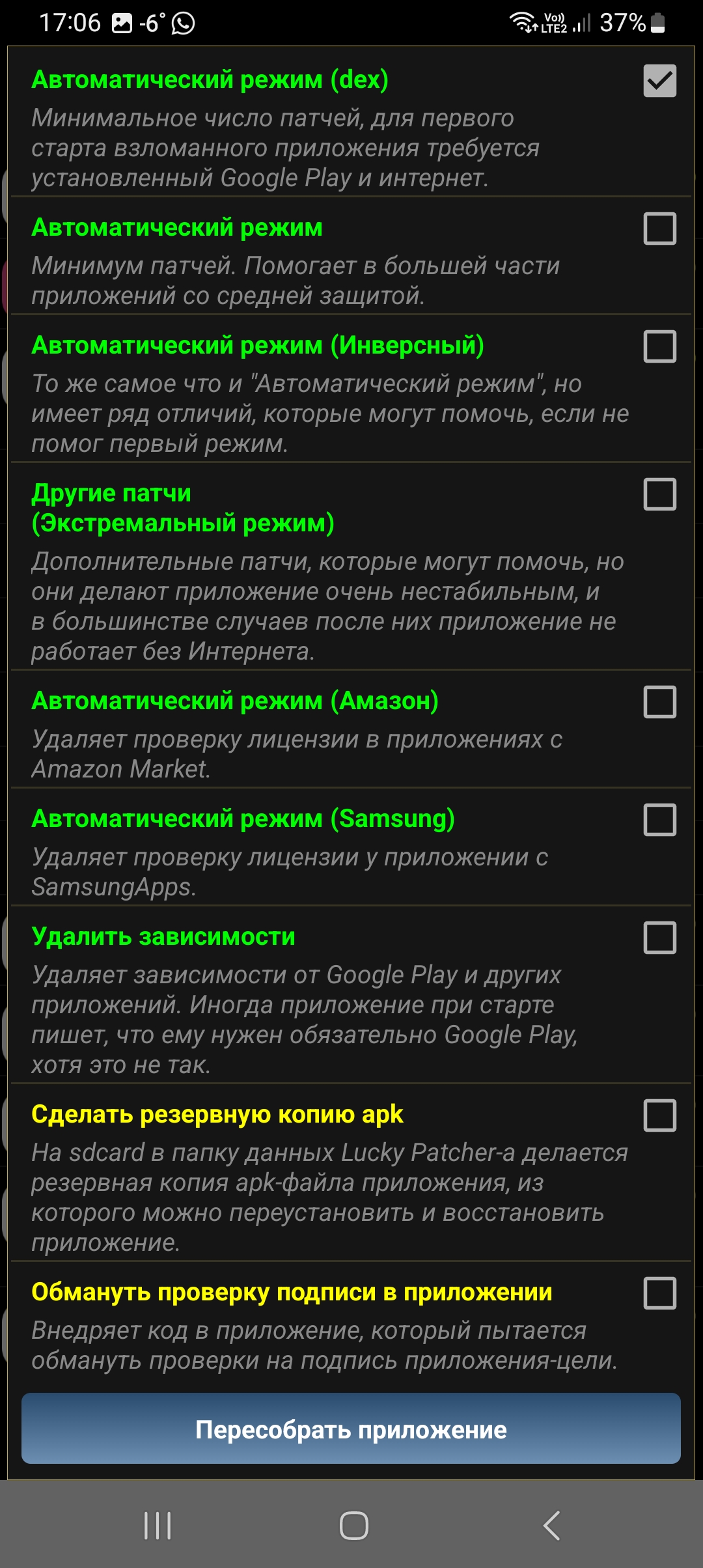The image size is (703, 1568).
Task: Tap Пересобрать приложение button
Action: pos(351,1429)
